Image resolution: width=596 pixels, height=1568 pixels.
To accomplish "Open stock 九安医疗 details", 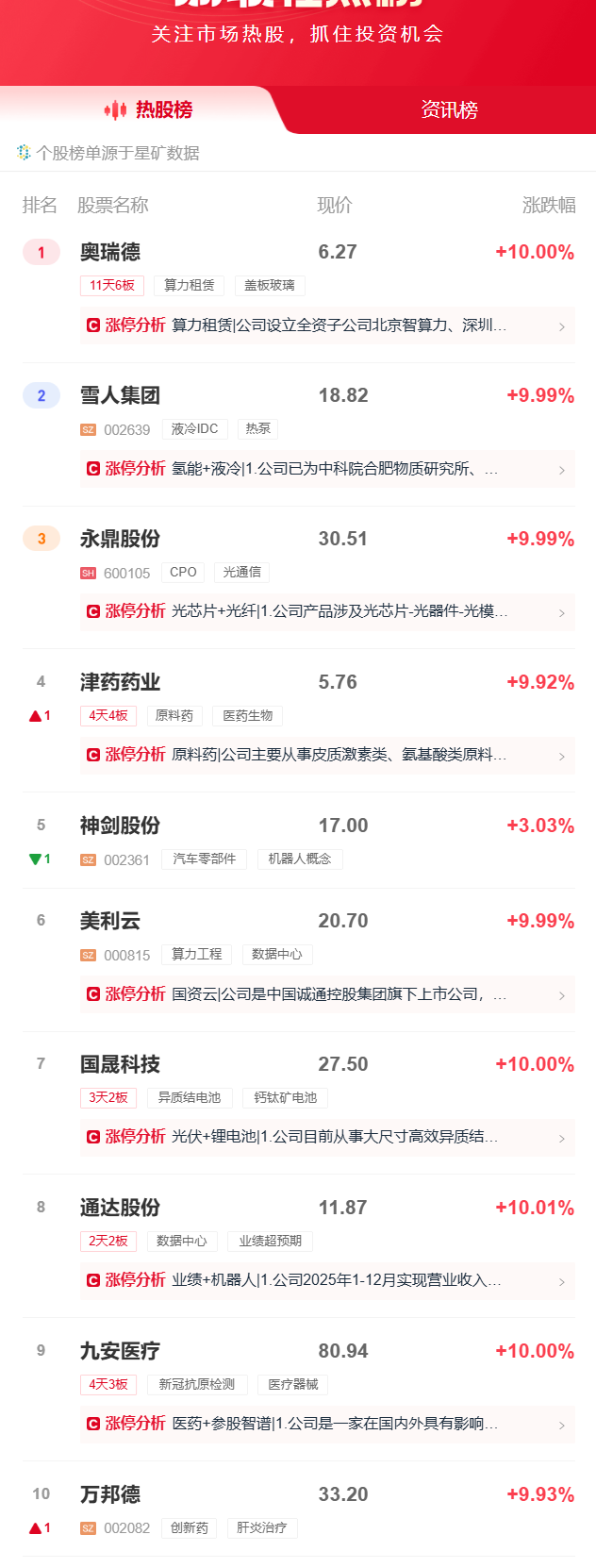I will [120, 1351].
